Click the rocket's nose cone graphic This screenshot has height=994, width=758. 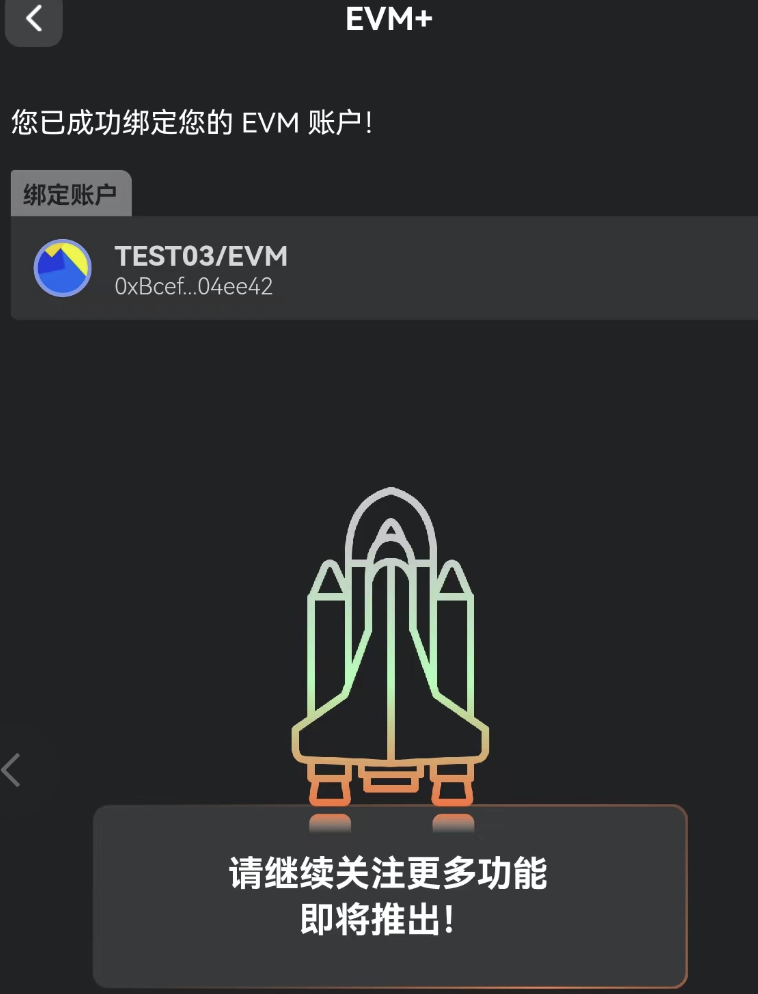[x=390, y=520]
